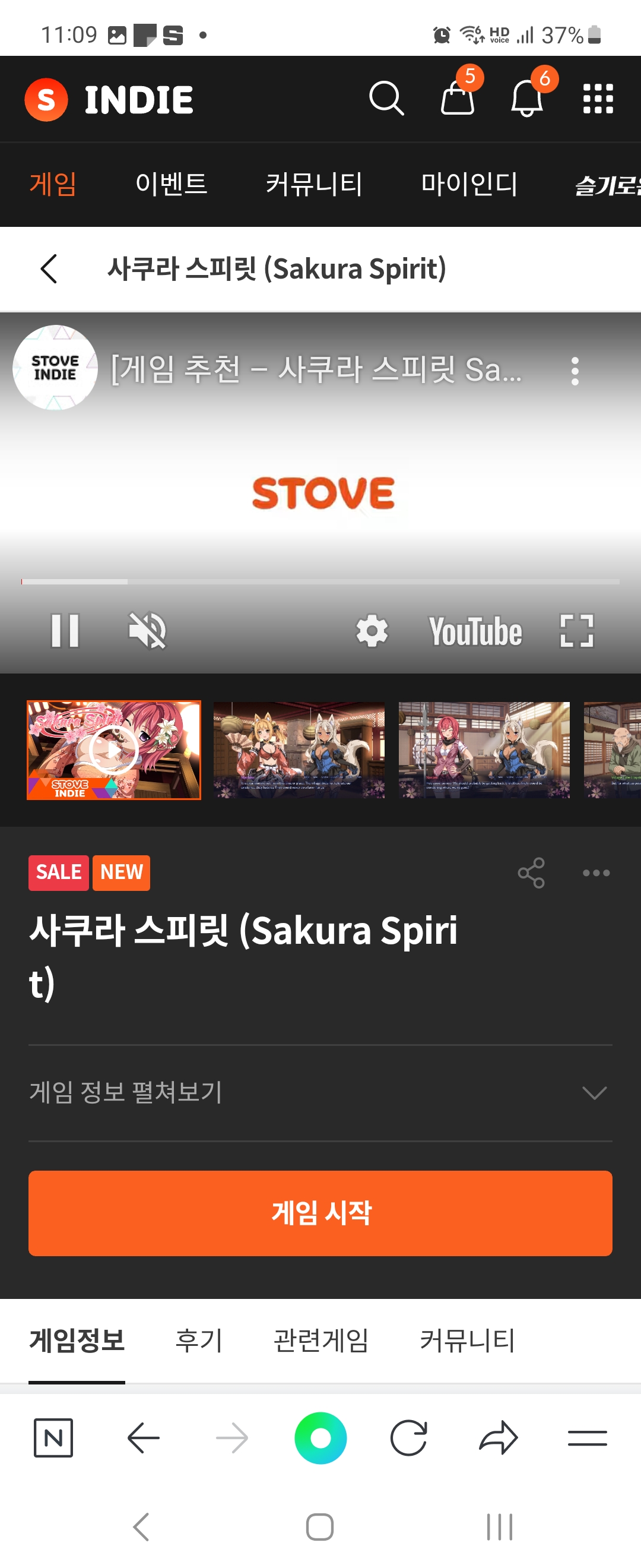
Task: Go back from the Sakura Spirit page
Action: pos(49,268)
